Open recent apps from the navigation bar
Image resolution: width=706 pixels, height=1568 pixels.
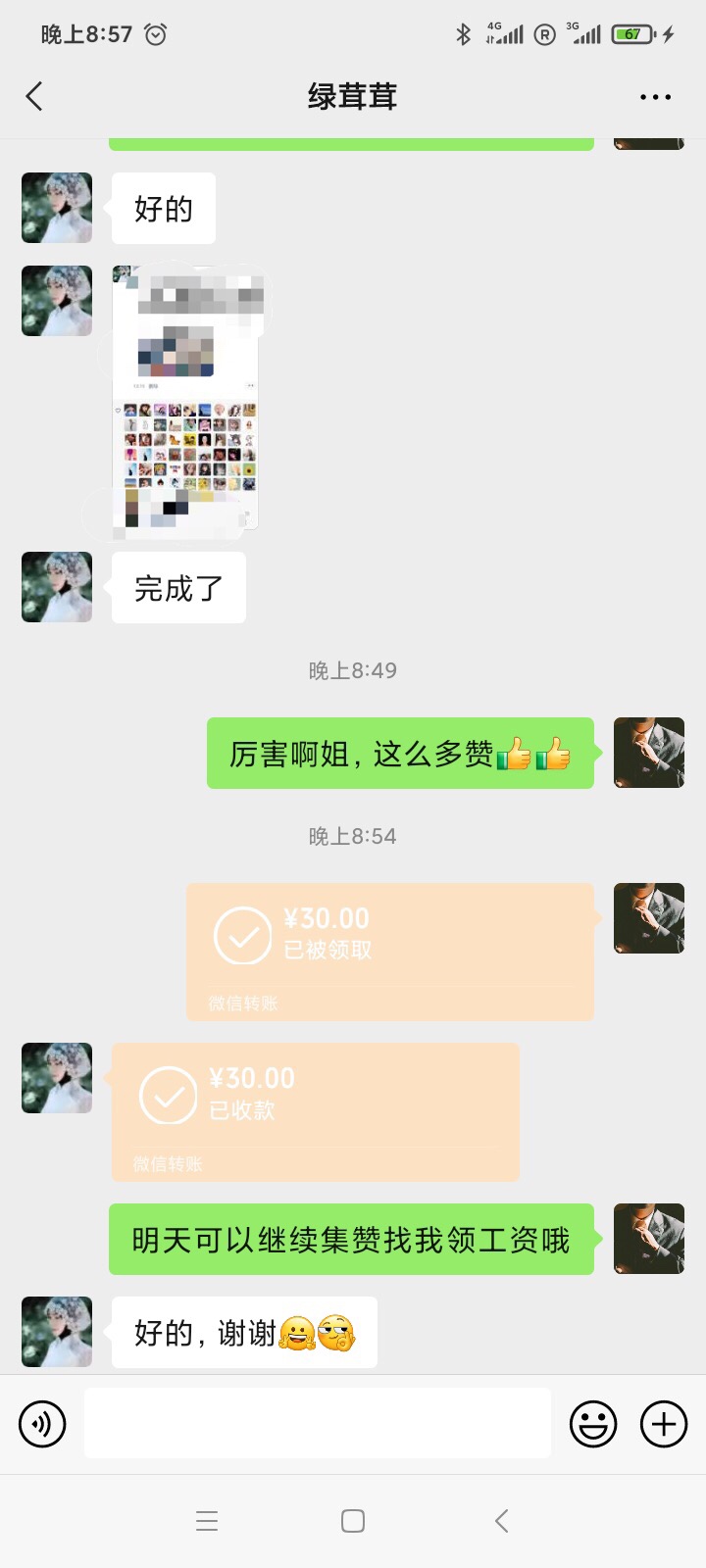[x=207, y=1521]
